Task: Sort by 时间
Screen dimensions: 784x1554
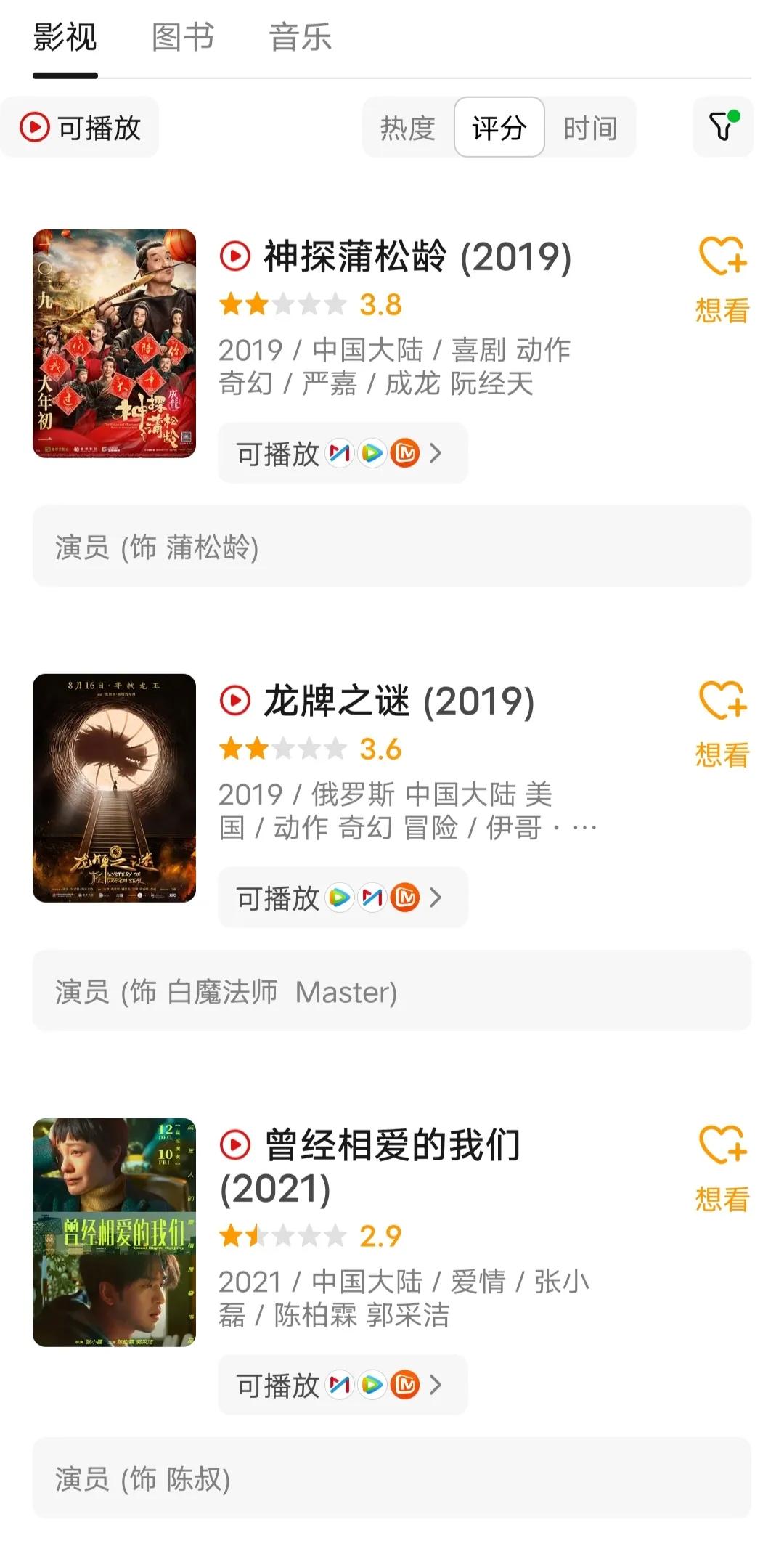Action: tap(591, 128)
